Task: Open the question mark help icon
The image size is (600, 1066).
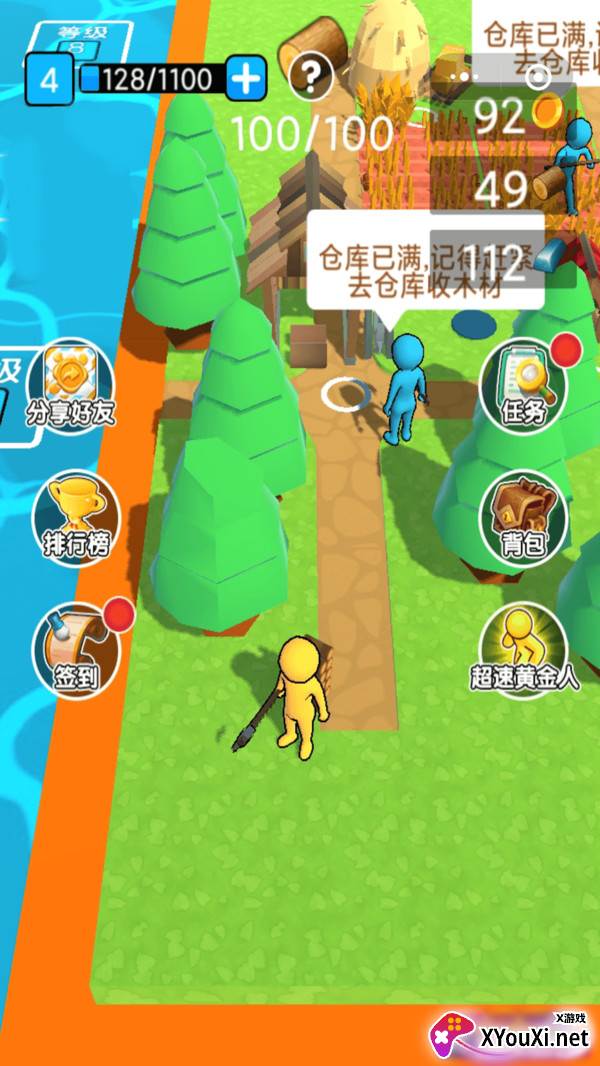Action: pyautogui.click(x=311, y=76)
